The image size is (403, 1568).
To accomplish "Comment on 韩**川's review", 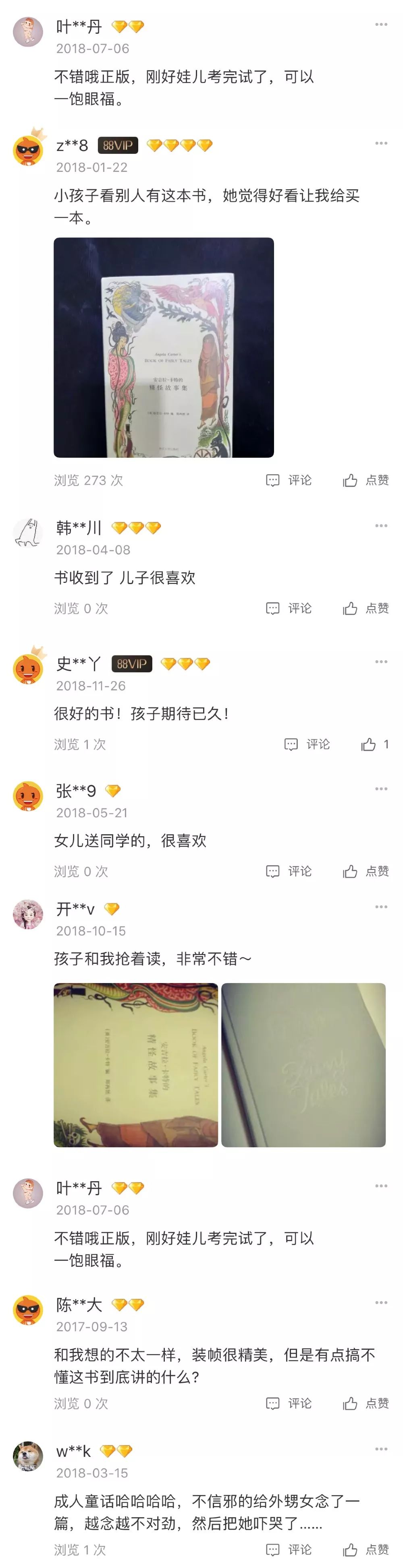I will point(289,608).
